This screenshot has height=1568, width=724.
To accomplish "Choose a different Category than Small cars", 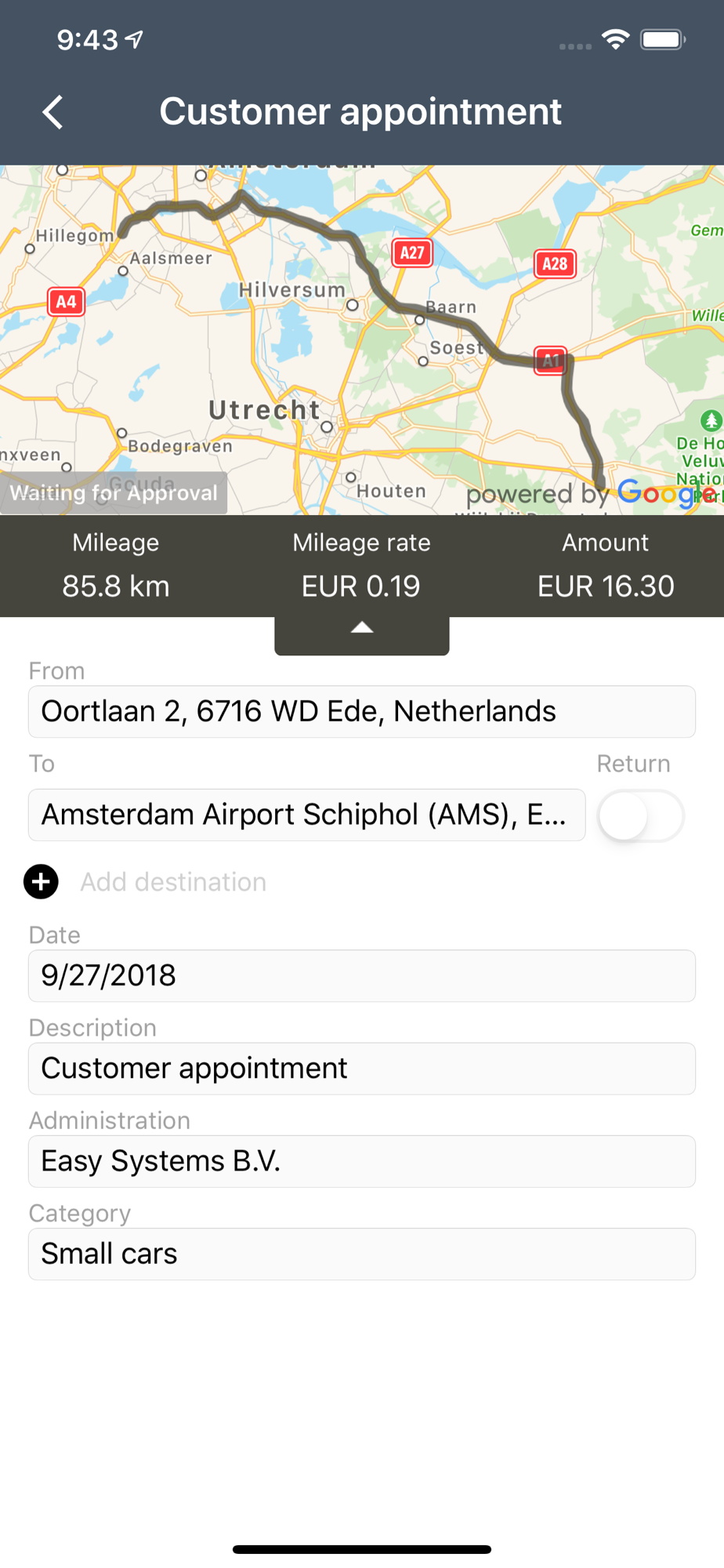I will click(362, 1254).
